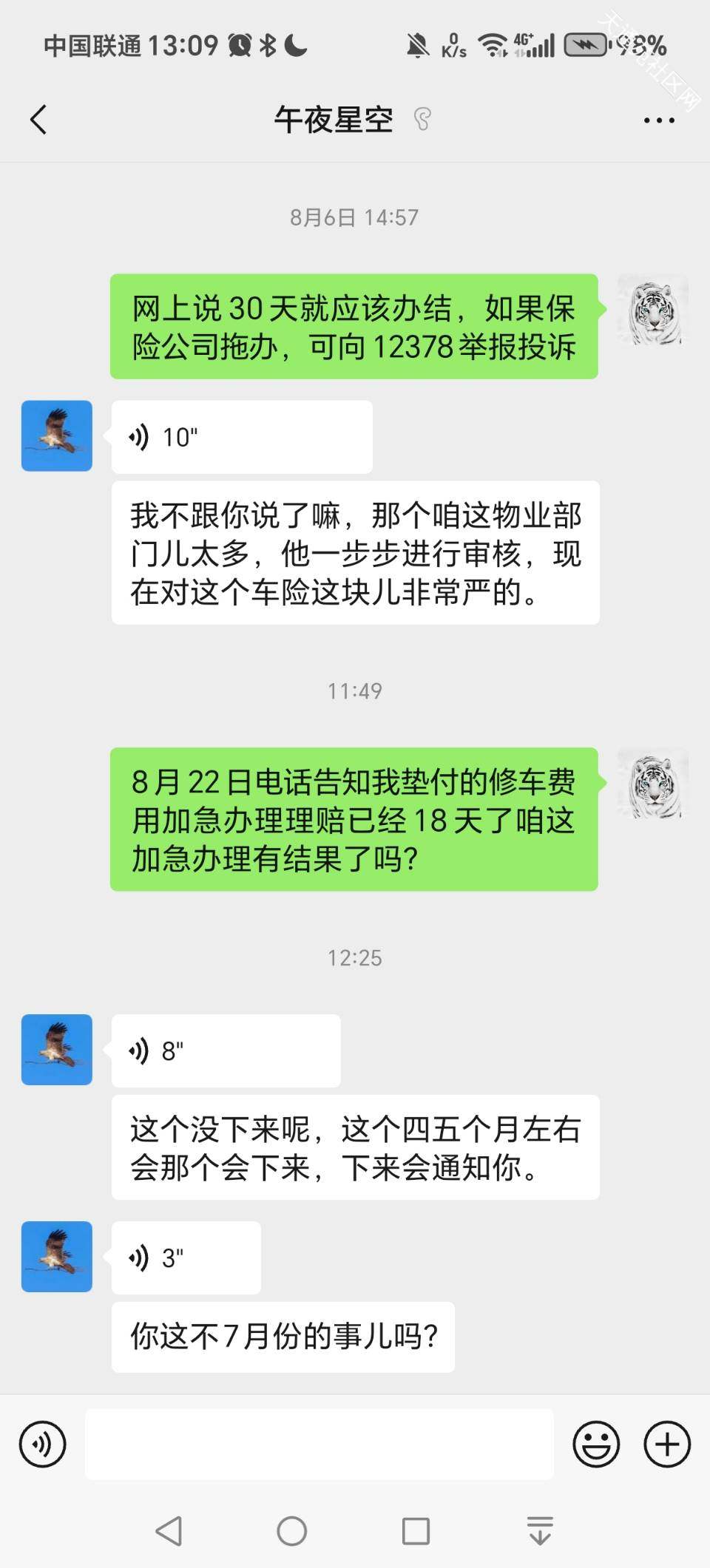The image size is (710, 1568).
Task: Switch to voice input mode
Action: point(43,1444)
